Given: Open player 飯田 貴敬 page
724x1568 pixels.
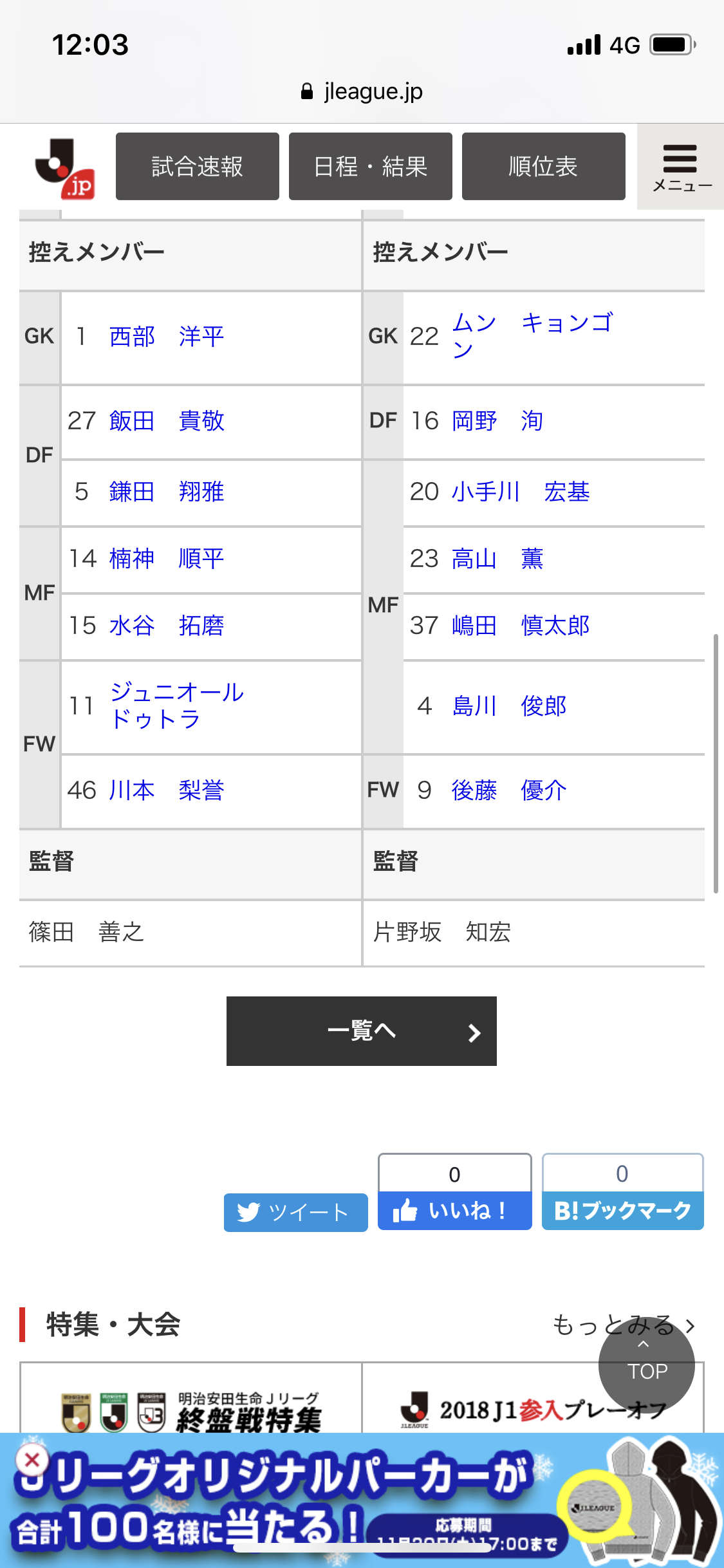Looking at the screenshot, I should coord(167,421).
